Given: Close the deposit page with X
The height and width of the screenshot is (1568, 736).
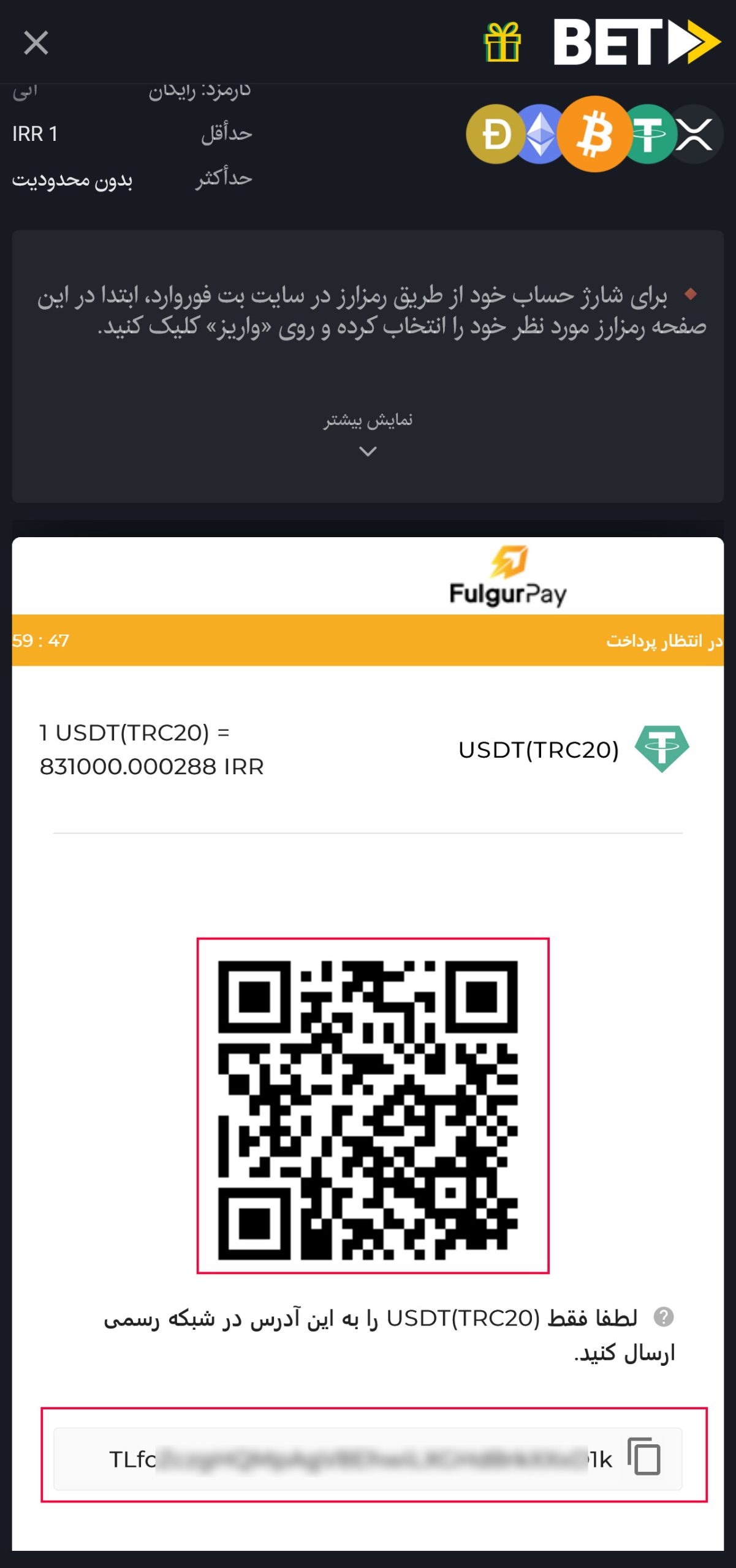Looking at the screenshot, I should pos(36,43).
